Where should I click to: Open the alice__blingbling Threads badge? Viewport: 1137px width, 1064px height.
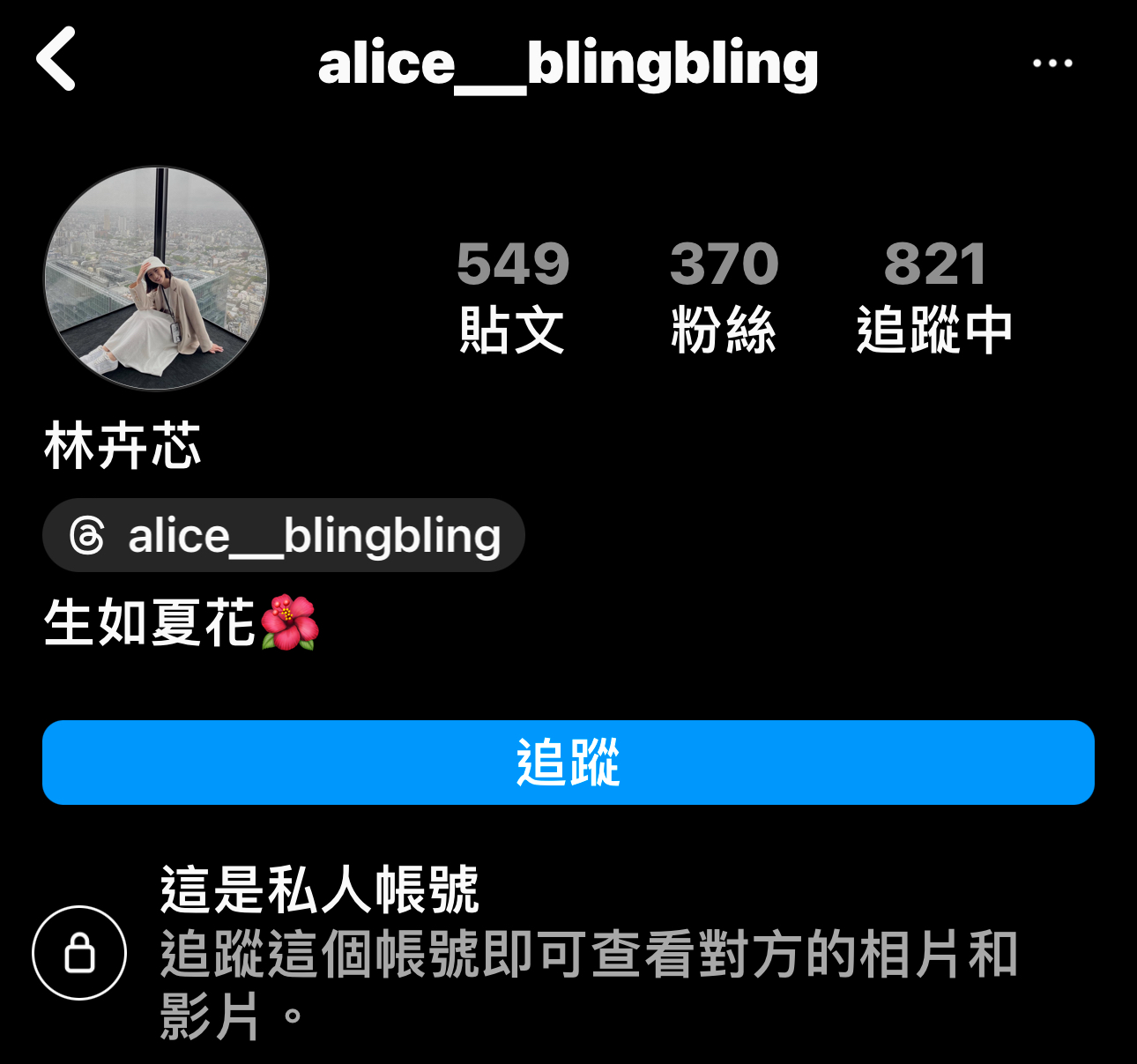(x=284, y=535)
